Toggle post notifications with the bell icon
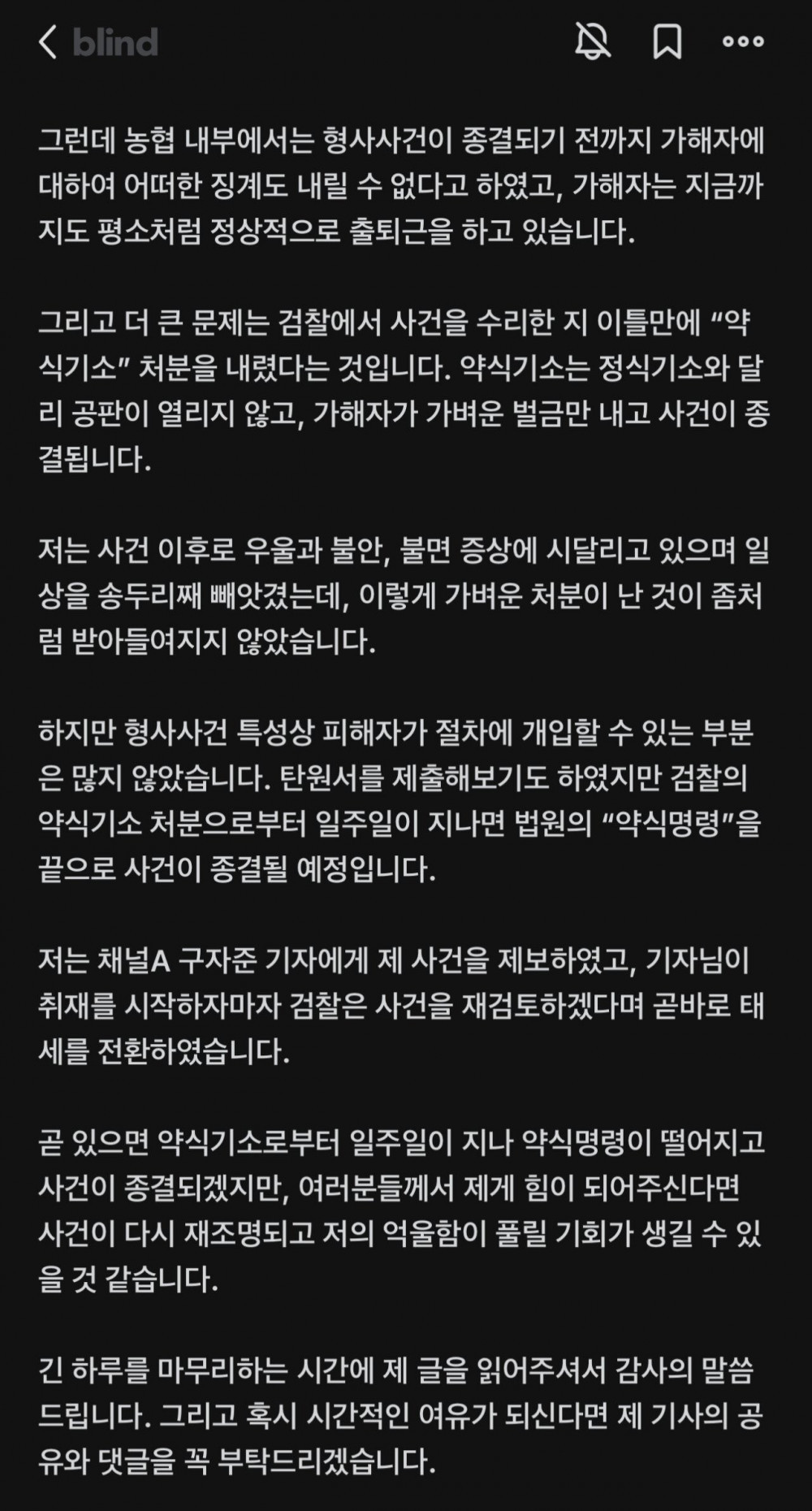This screenshot has width=812, height=1511. tap(593, 41)
